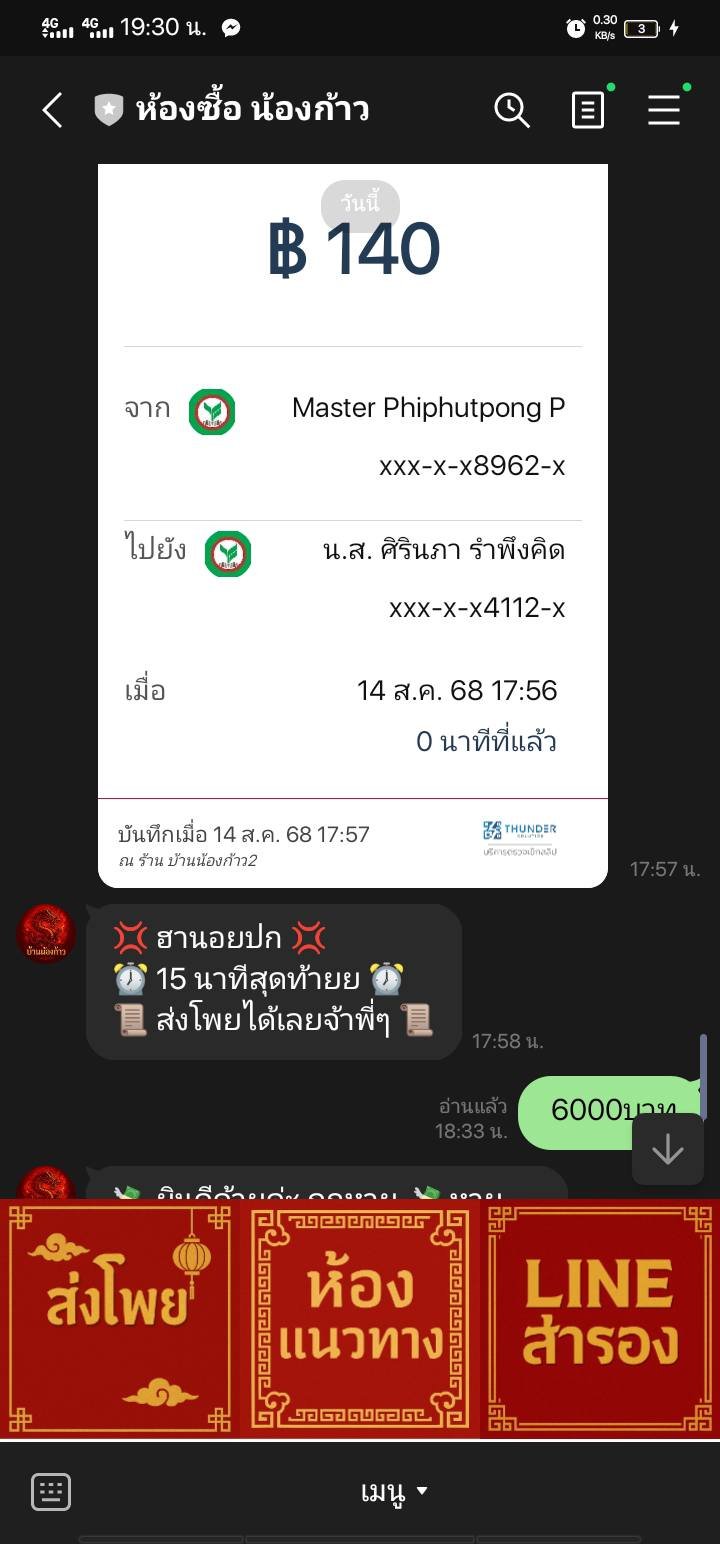Go back from the ห้องซื้อ น้องก้าว chat
This screenshot has width=720, height=1544.
click(52, 110)
